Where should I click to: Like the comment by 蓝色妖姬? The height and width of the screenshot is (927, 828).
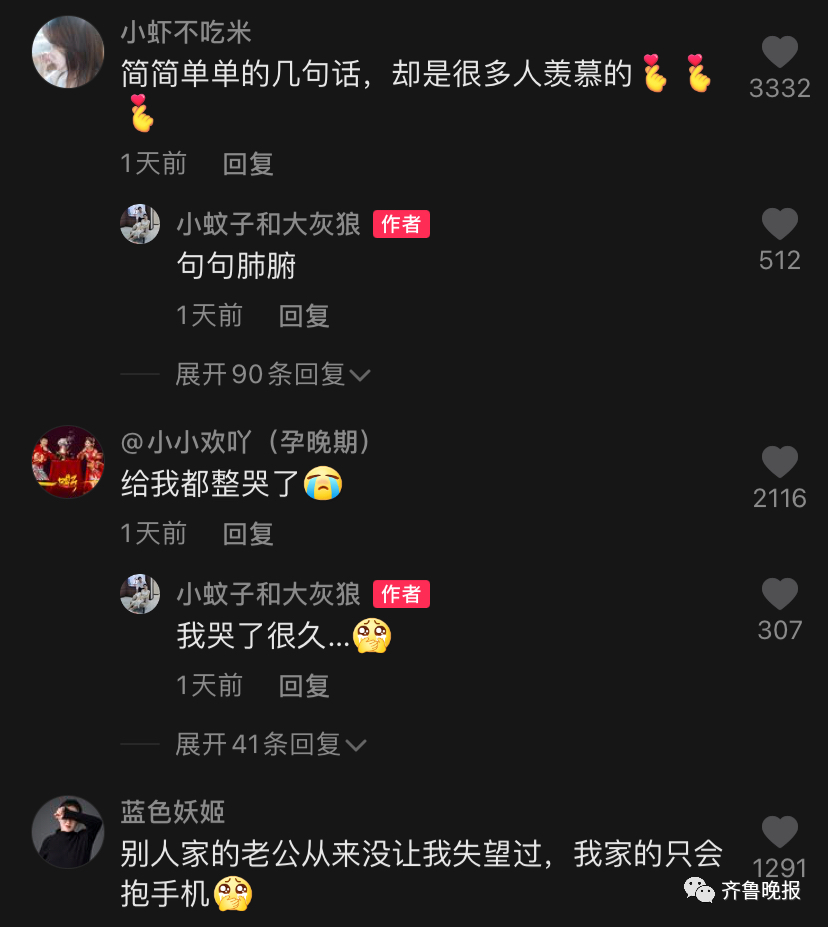tap(779, 833)
